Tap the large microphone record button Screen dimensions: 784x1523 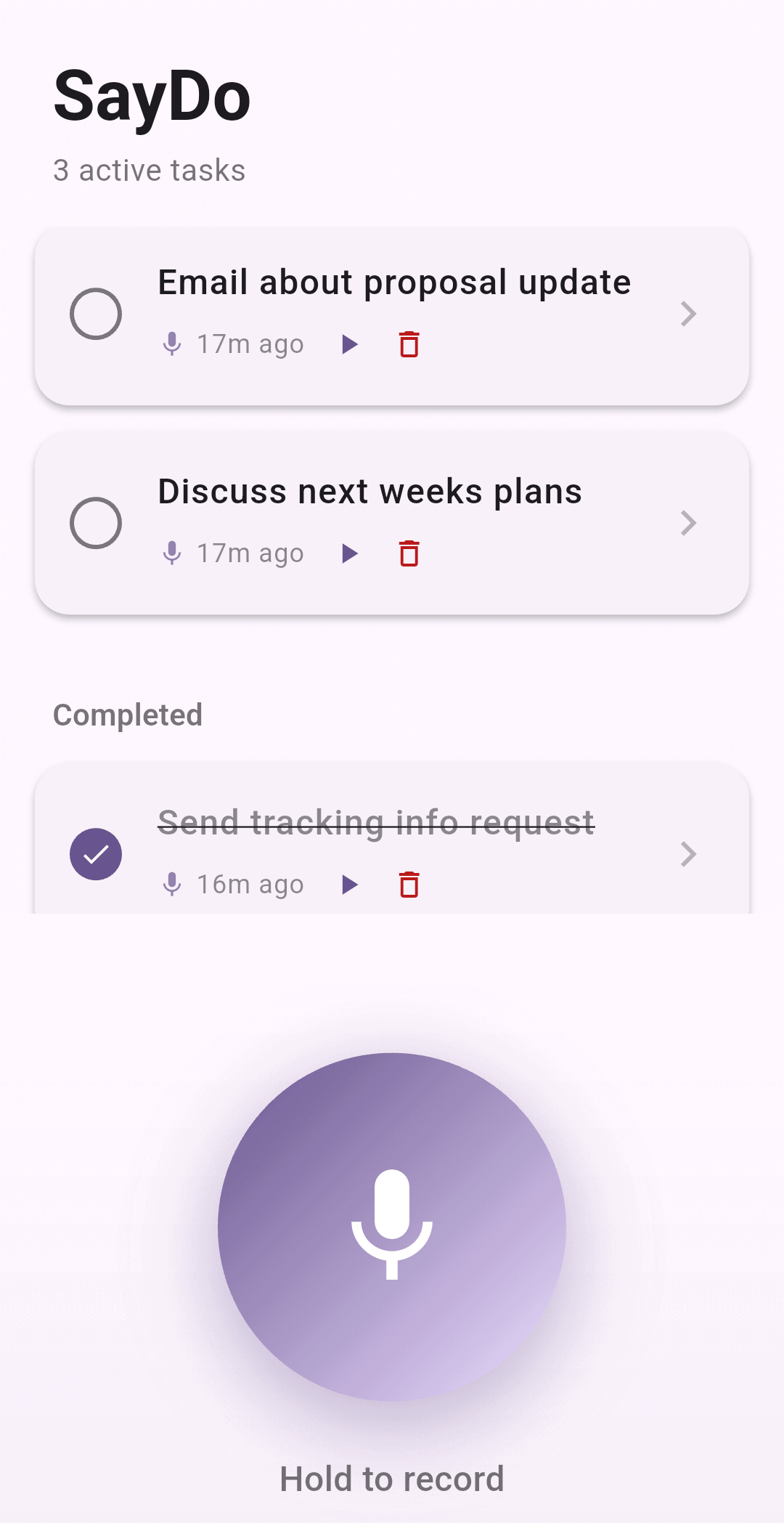tap(392, 1227)
